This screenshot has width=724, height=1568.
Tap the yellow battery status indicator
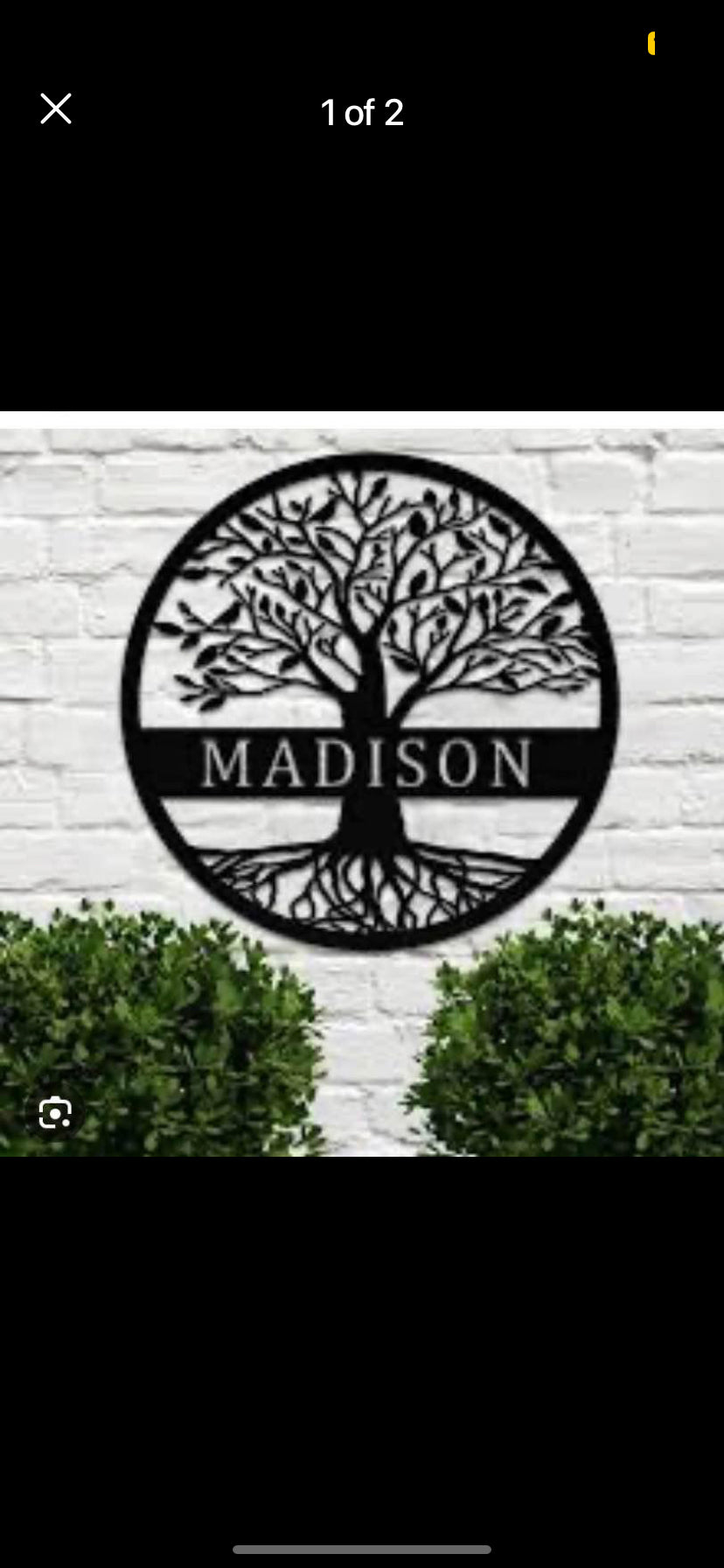(x=651, y=42)
